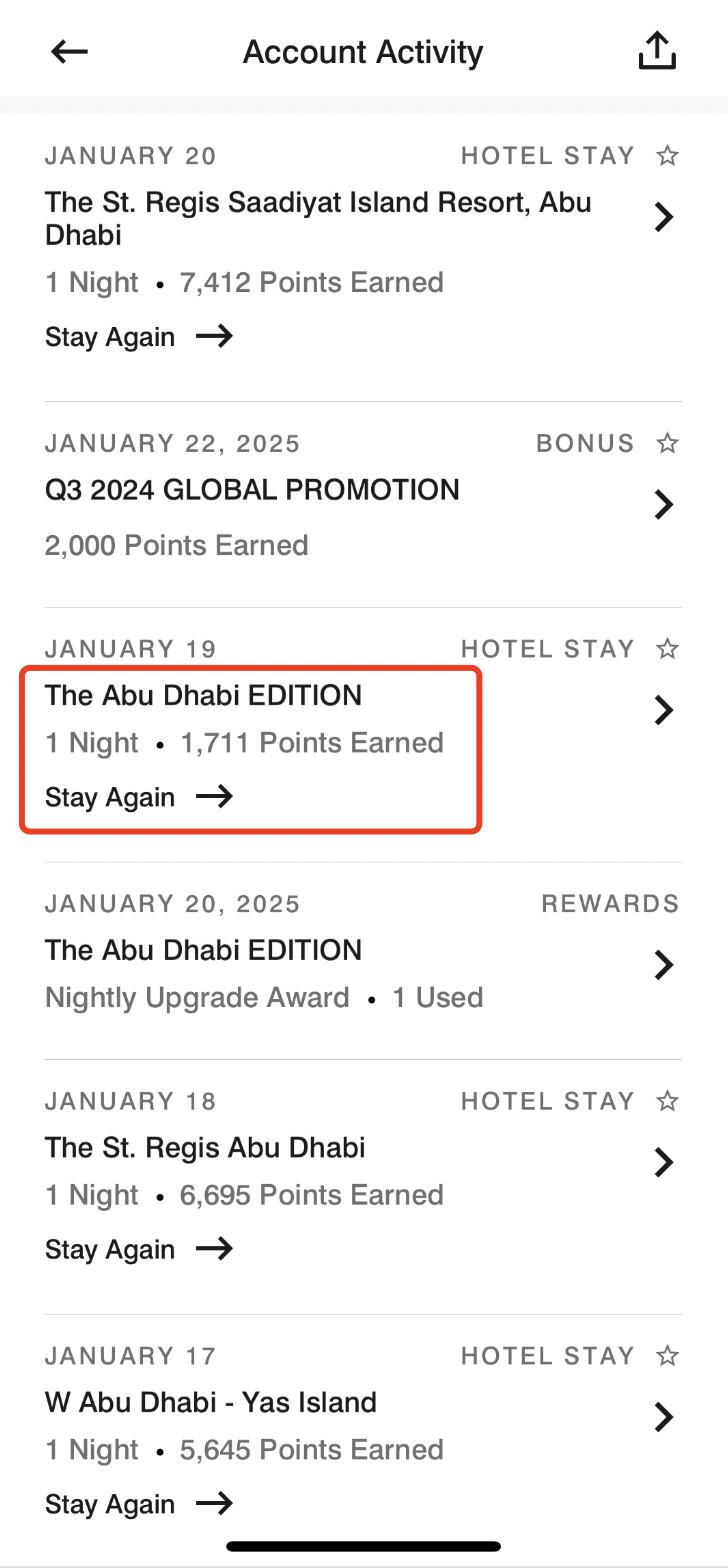Star the January 19 Abu Dhabi EDITION stay
This screenshot has height=1568, width=728.
pyautogui.click(x=667, y=649)
